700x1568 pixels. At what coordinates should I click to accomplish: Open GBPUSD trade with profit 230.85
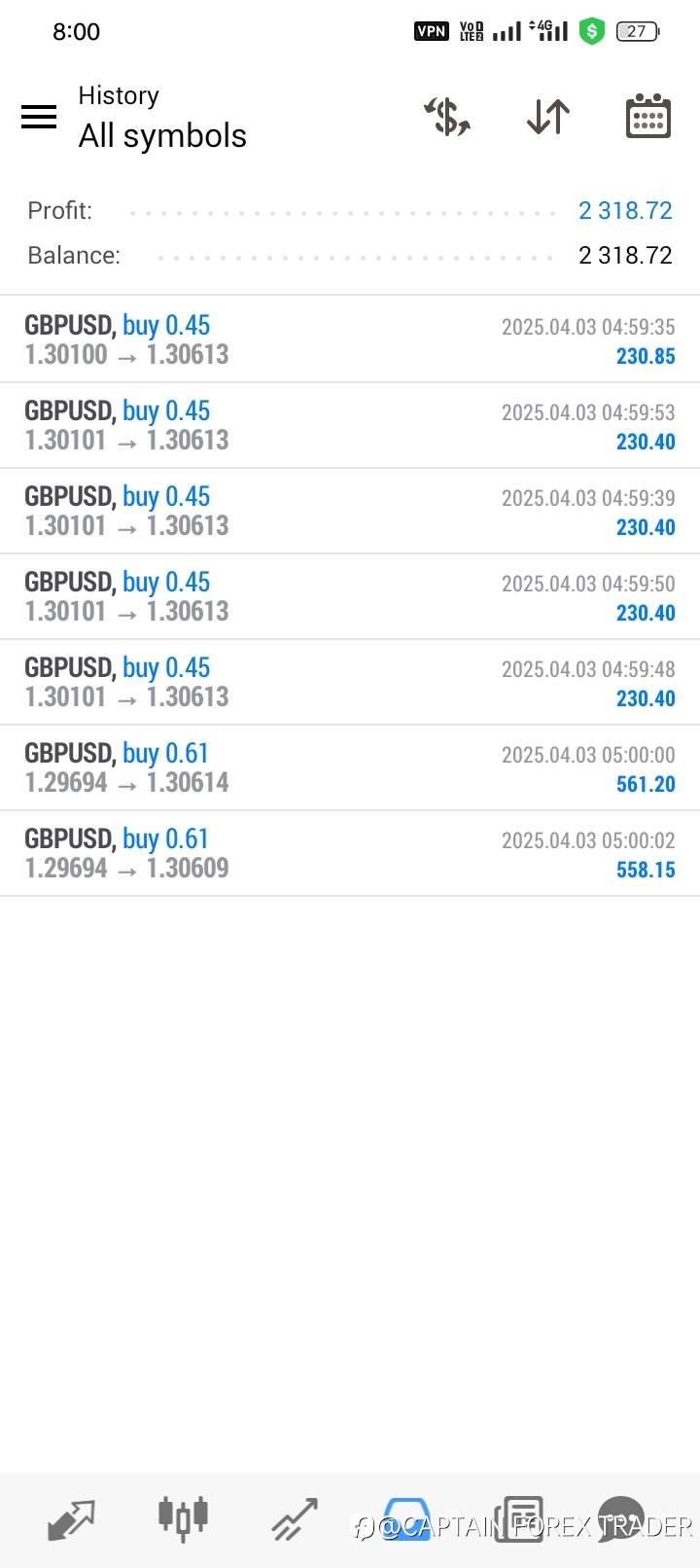tap(350, 339)
